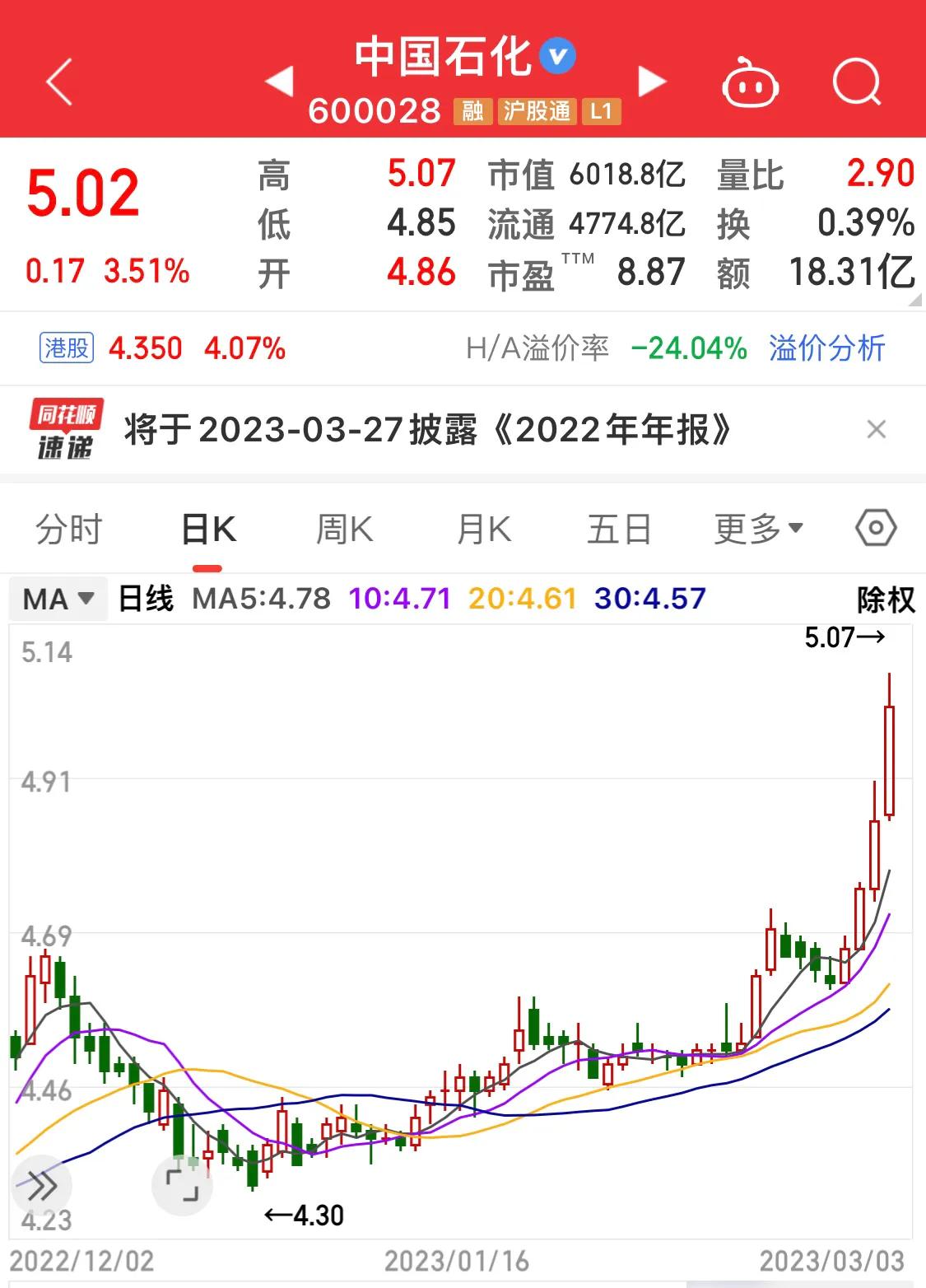The width and height of the screenshot is (926, 1288).
Task: Open the 2022年年报 disclosure notice
Action: click(x=427, y=430)
